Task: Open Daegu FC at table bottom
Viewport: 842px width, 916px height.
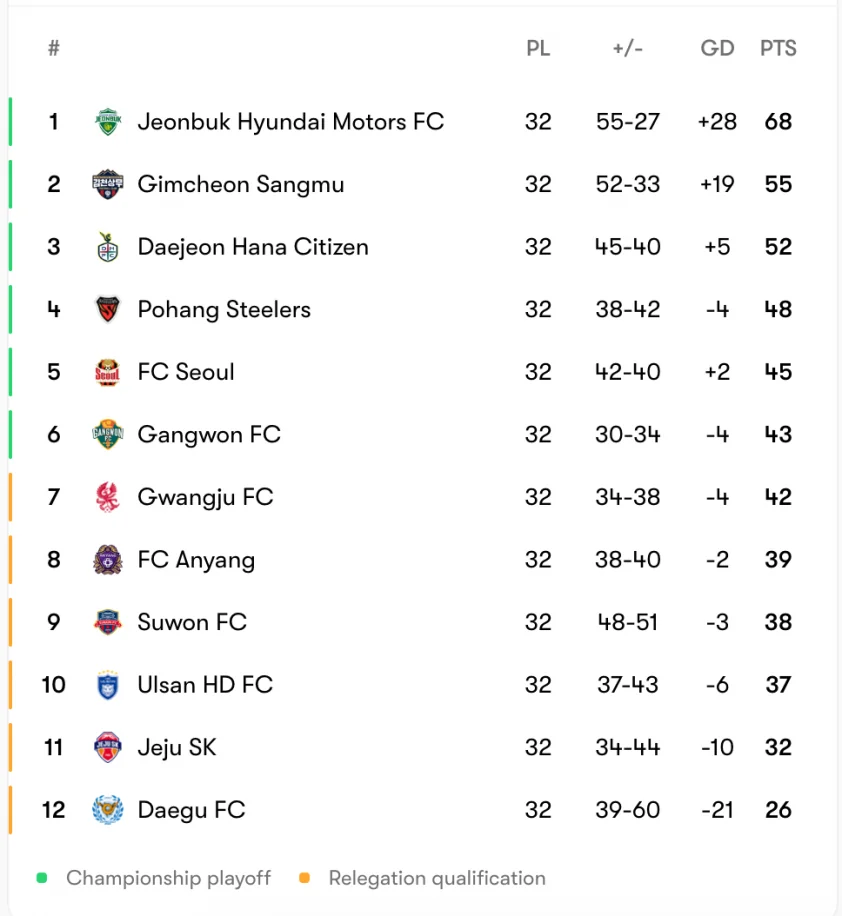Action: point(191,810)
